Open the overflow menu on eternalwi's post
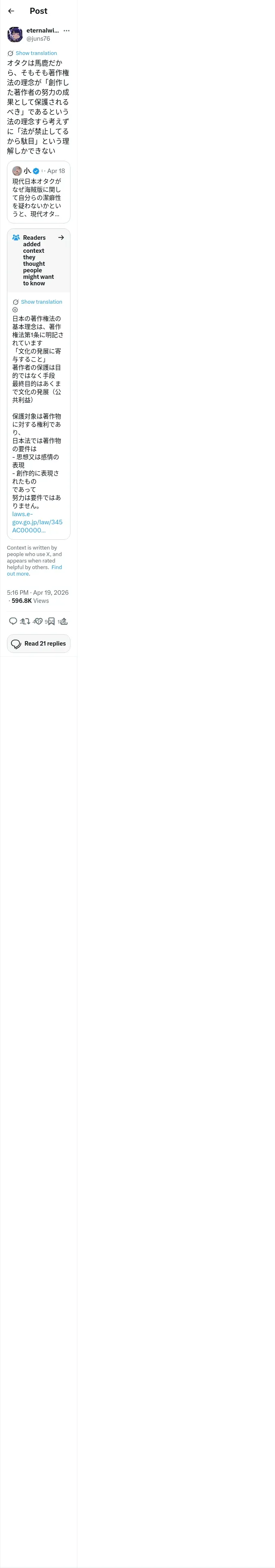This screenshot has width=275, height=1568. pyautogui.click(x=66, y=31)
